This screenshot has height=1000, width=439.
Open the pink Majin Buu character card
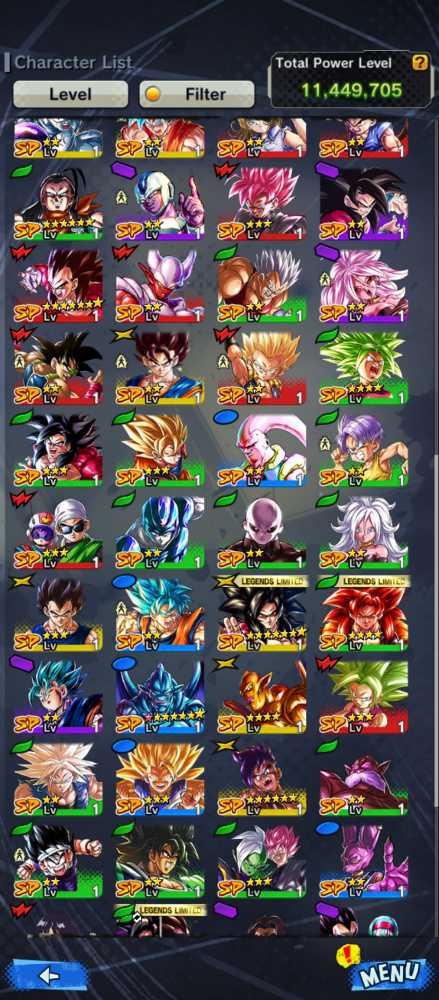pos(262,450)
